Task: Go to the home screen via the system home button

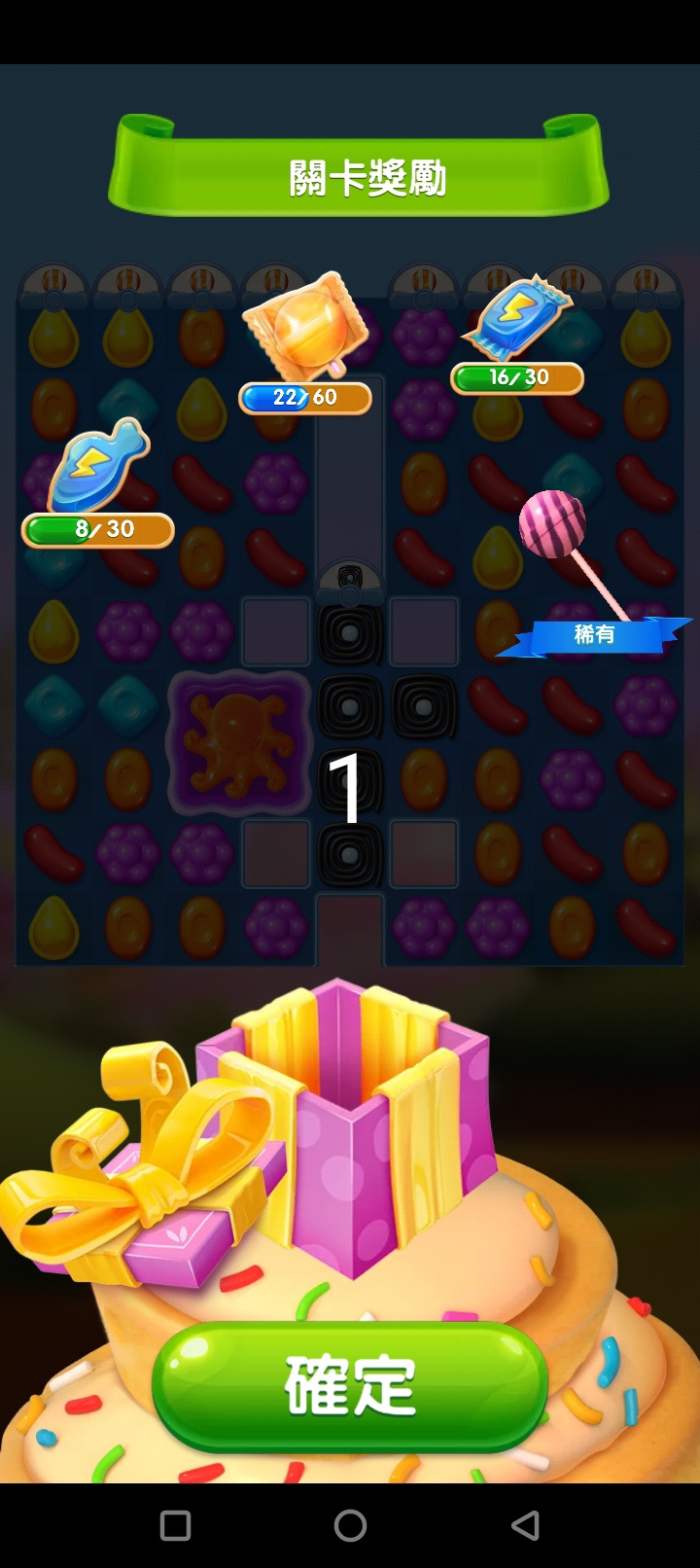Action: click(x=350, y=1525)
